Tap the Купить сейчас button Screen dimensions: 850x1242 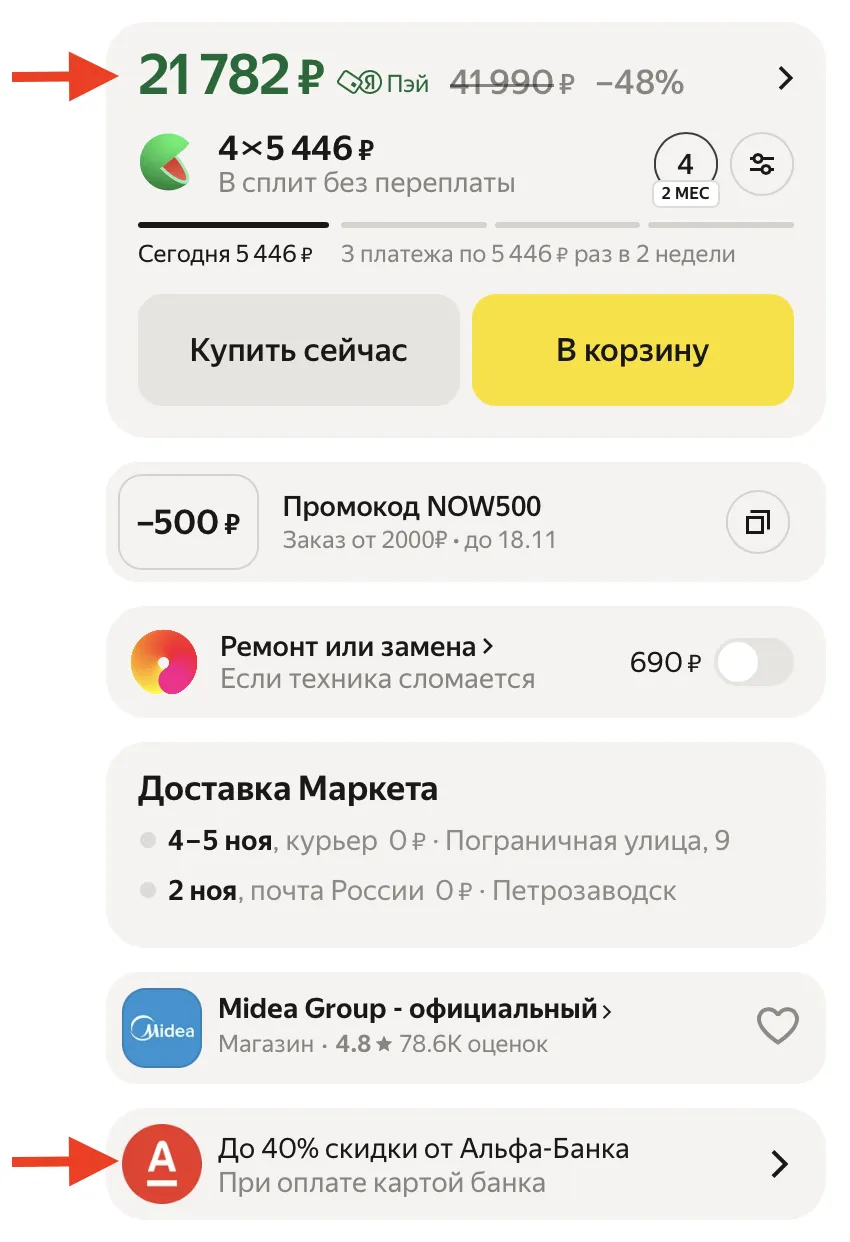coord(298,350)
